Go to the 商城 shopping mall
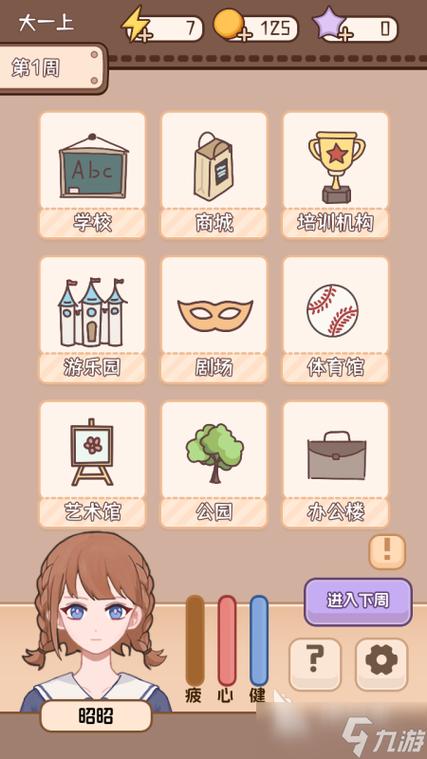Viewport: 427px width, 759px height. click(214, 175)
